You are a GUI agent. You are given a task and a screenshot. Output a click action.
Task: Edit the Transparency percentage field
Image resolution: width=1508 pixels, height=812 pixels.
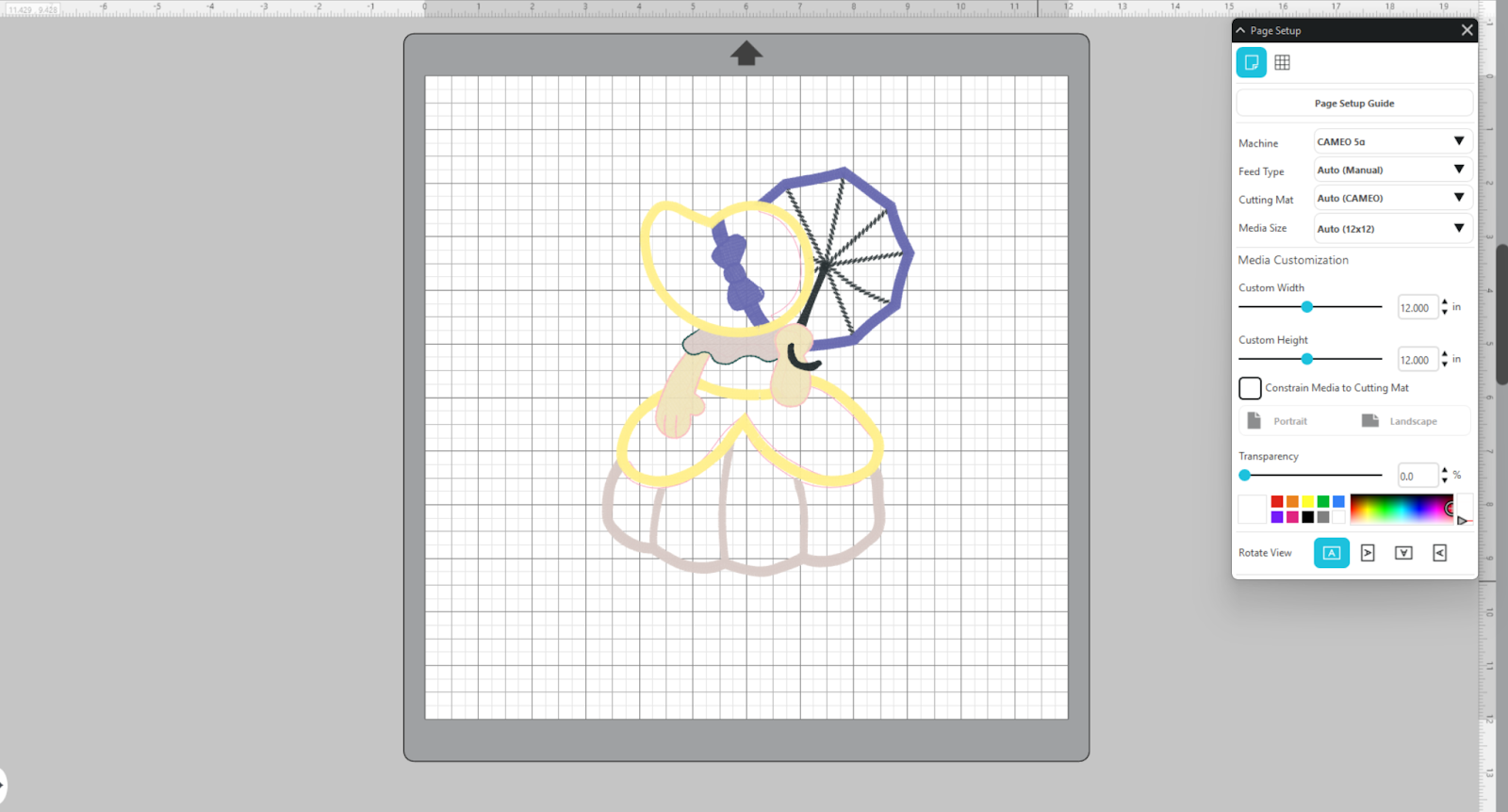click(x=1416, y=477)
